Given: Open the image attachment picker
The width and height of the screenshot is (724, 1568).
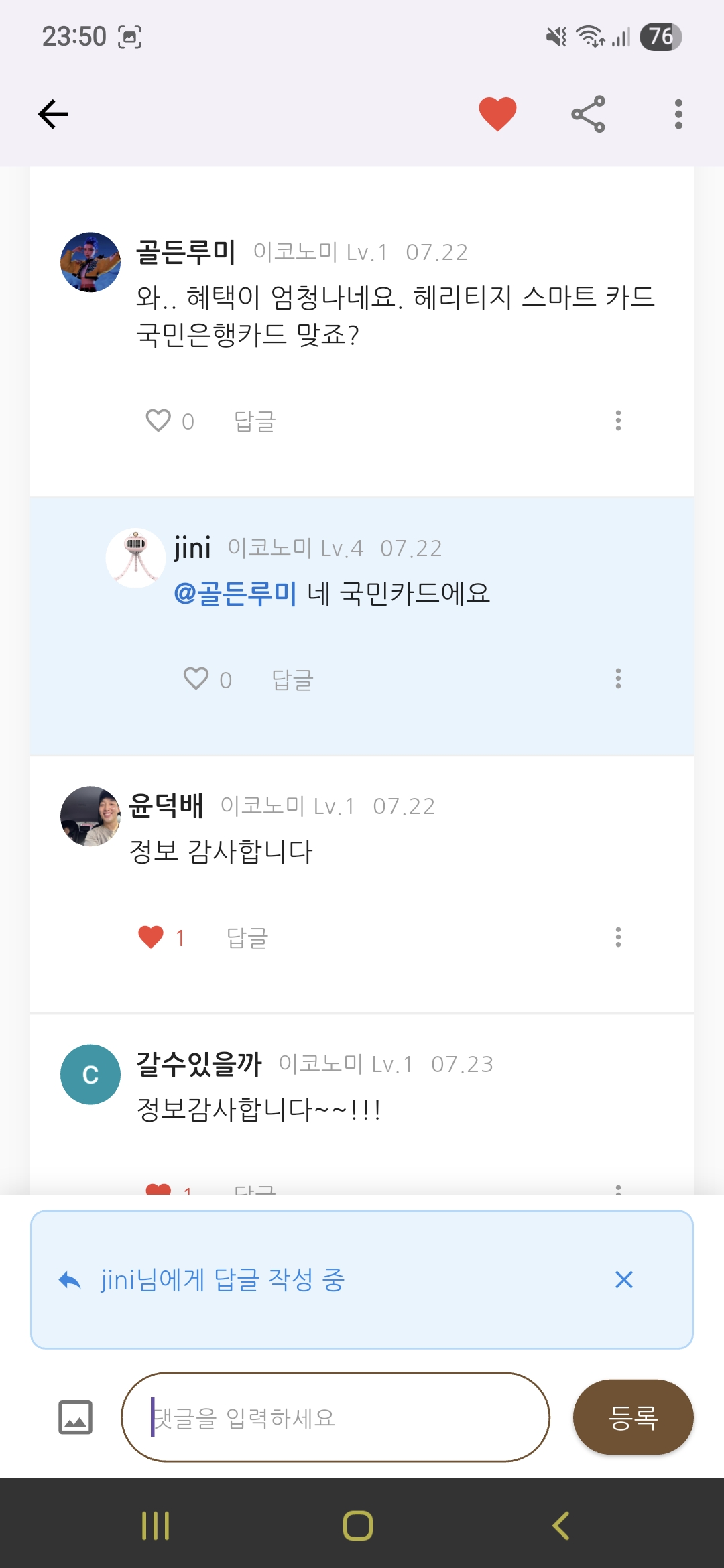Looking at the screenshot, I should click(76, 1417).
